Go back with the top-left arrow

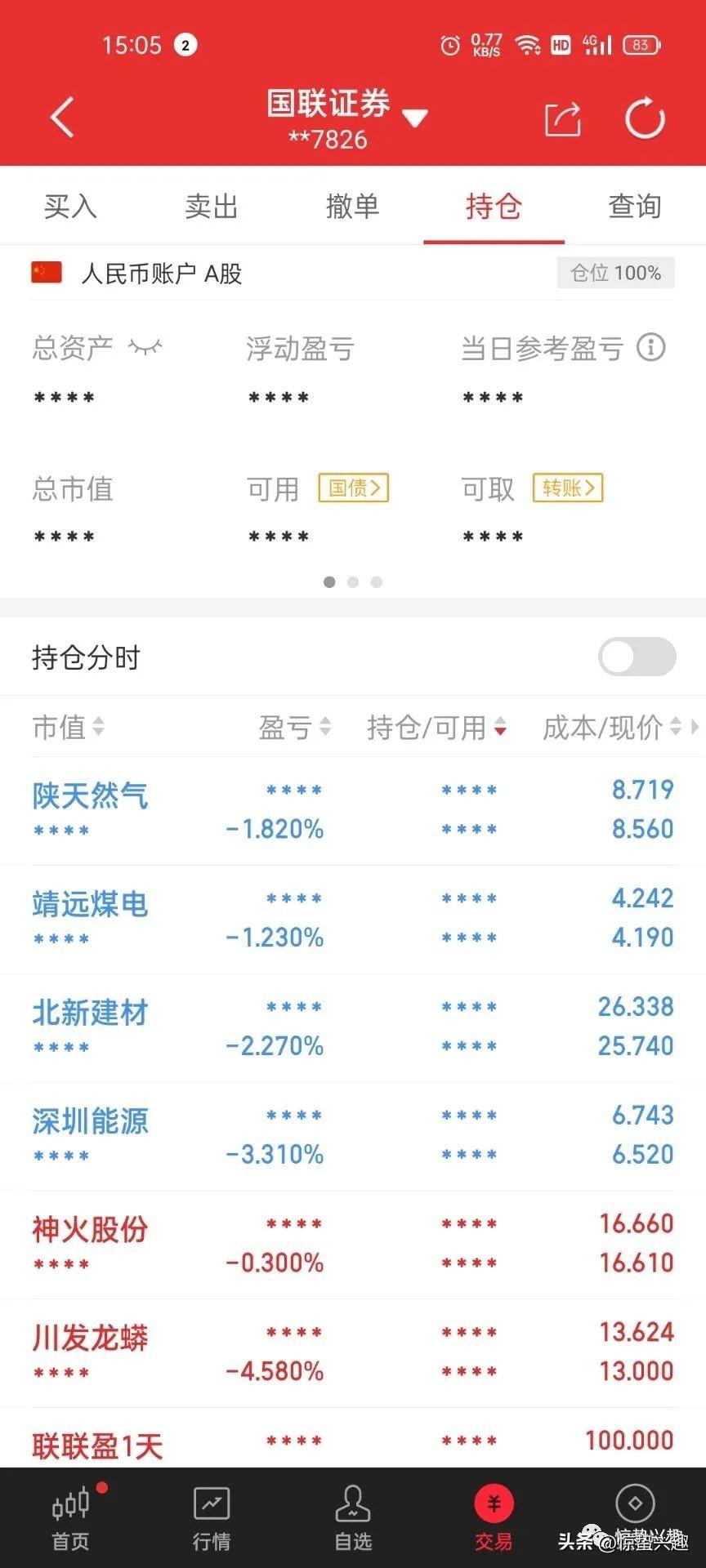[x=62, y=118]
